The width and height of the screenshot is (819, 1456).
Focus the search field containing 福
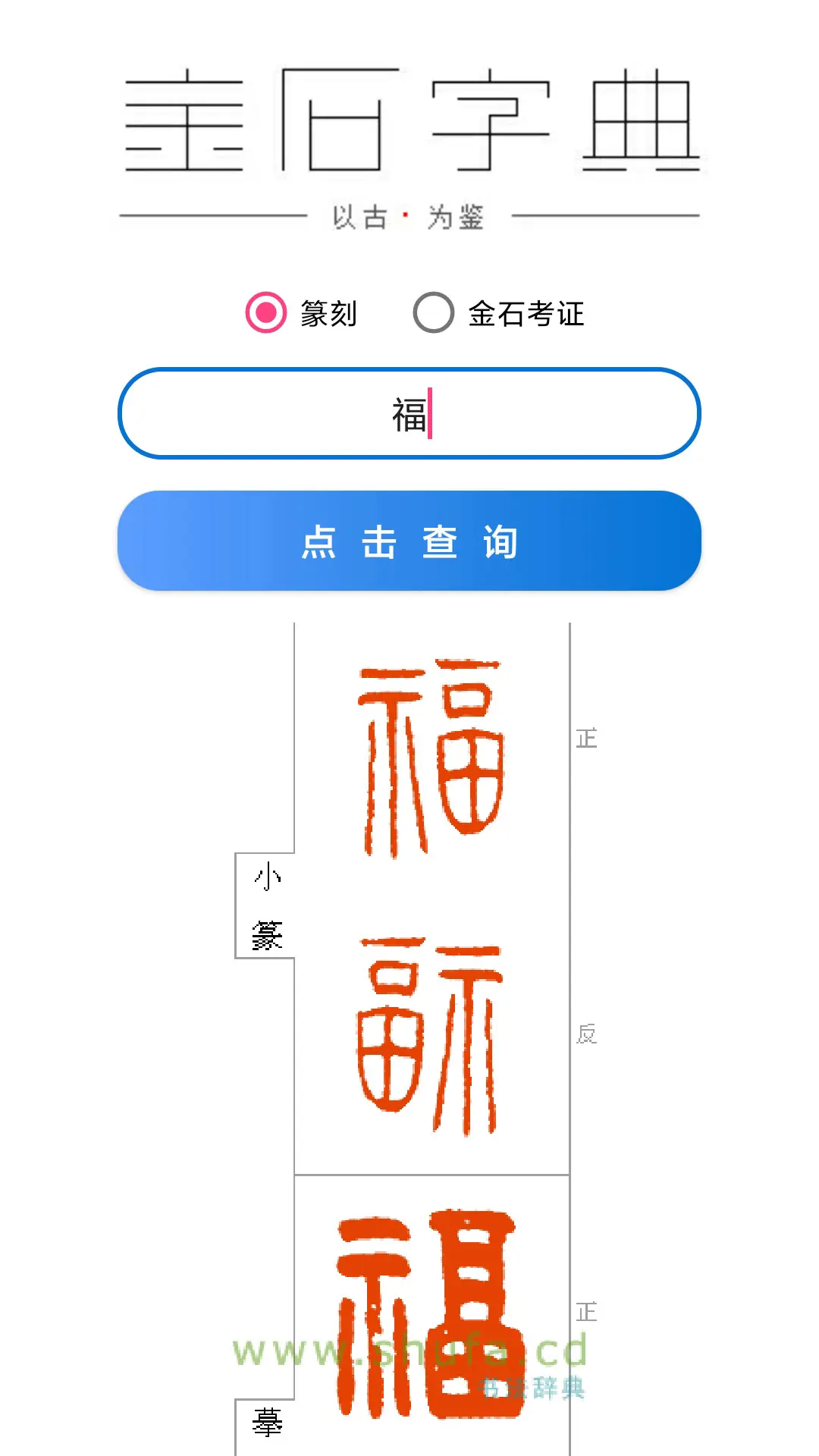(409, 414)
